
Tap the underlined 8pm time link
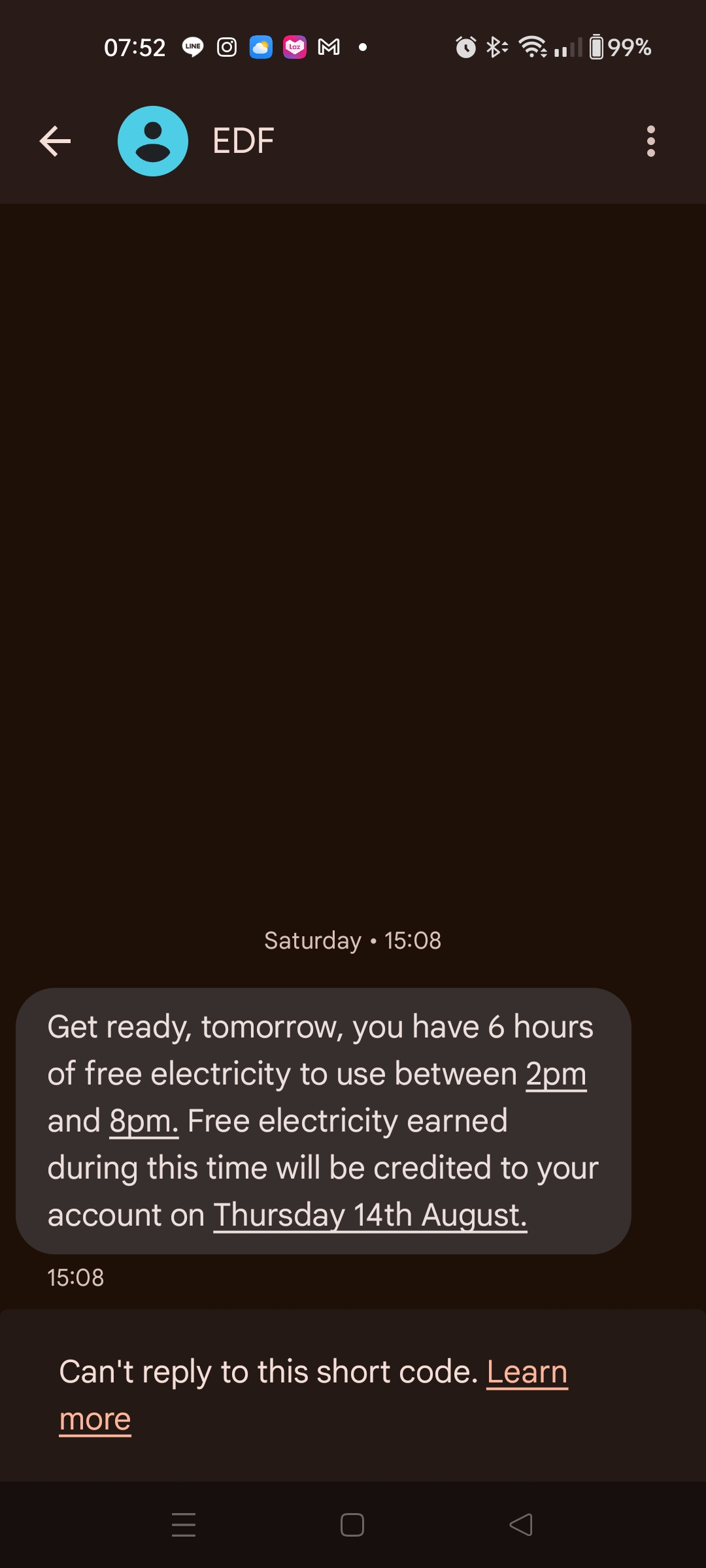[x=144, y=1122]
